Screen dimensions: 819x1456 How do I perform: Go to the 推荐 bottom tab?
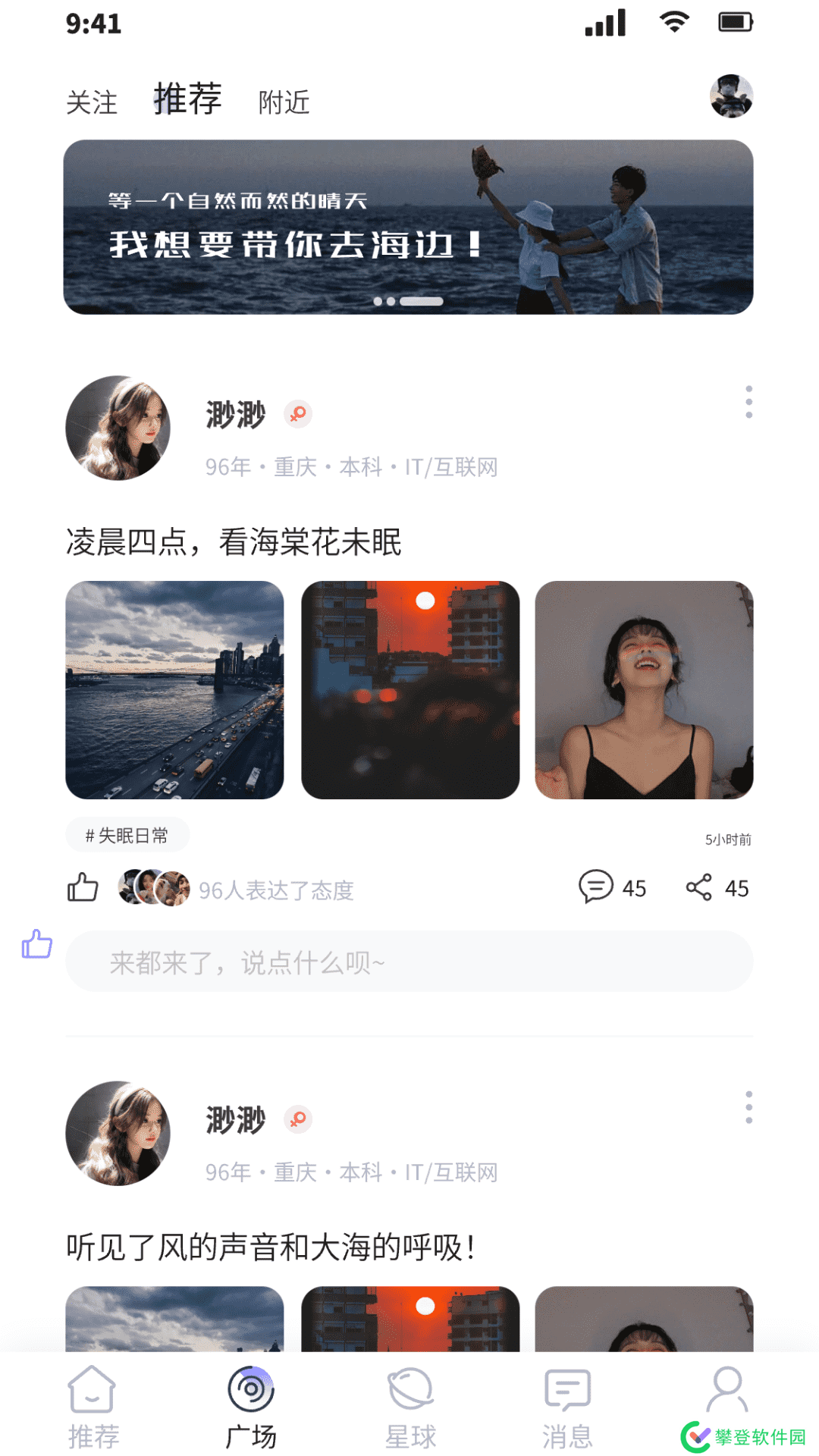click(x=93, y=1407)
